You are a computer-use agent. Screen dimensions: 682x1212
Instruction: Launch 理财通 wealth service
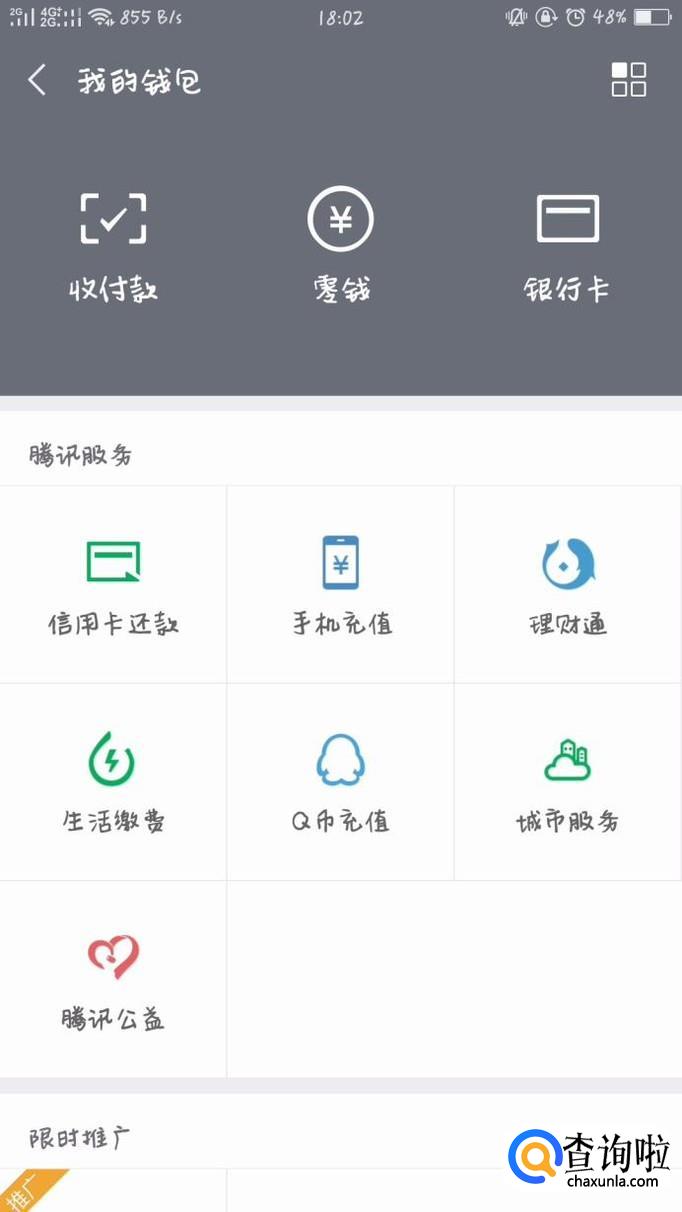(567, 586)
